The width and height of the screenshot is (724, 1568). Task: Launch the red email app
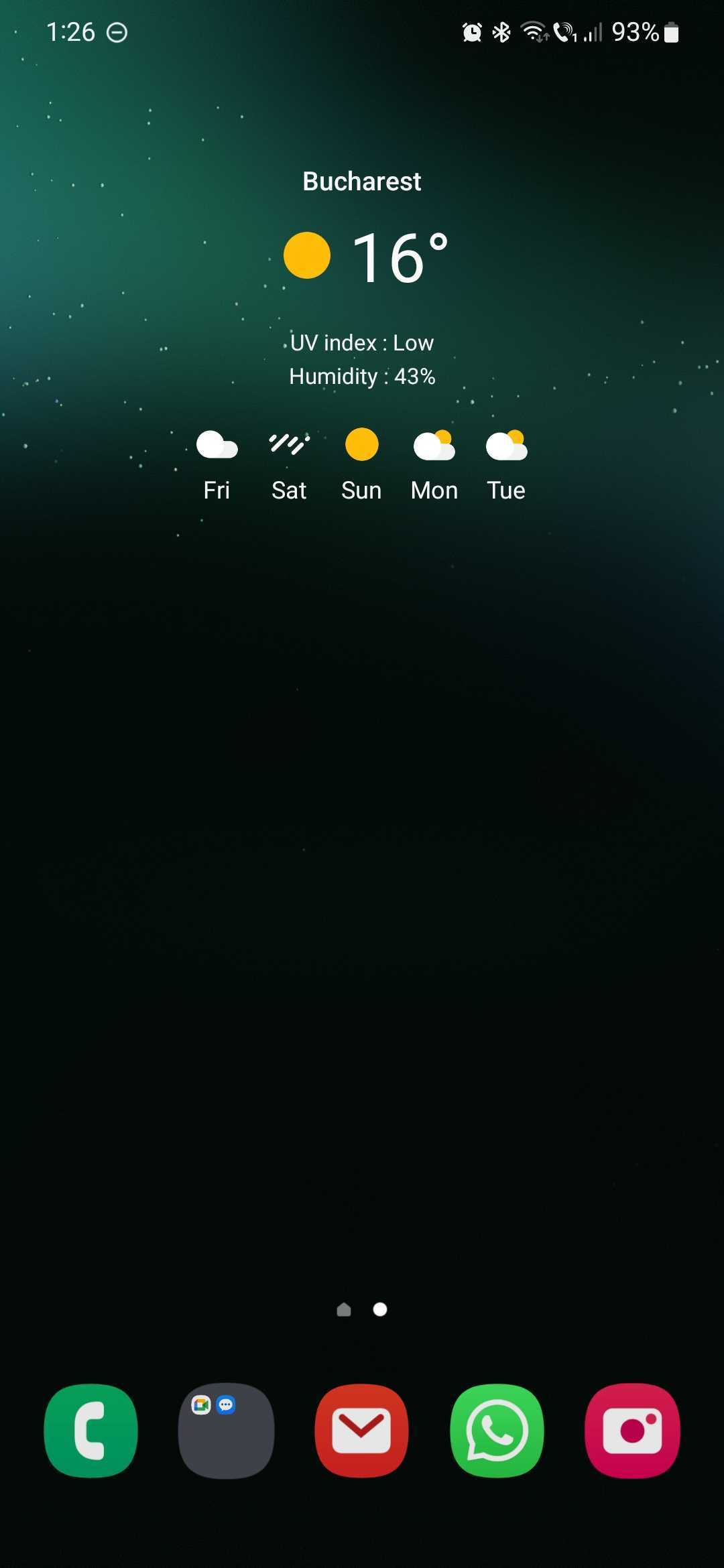click(361, 1430)
